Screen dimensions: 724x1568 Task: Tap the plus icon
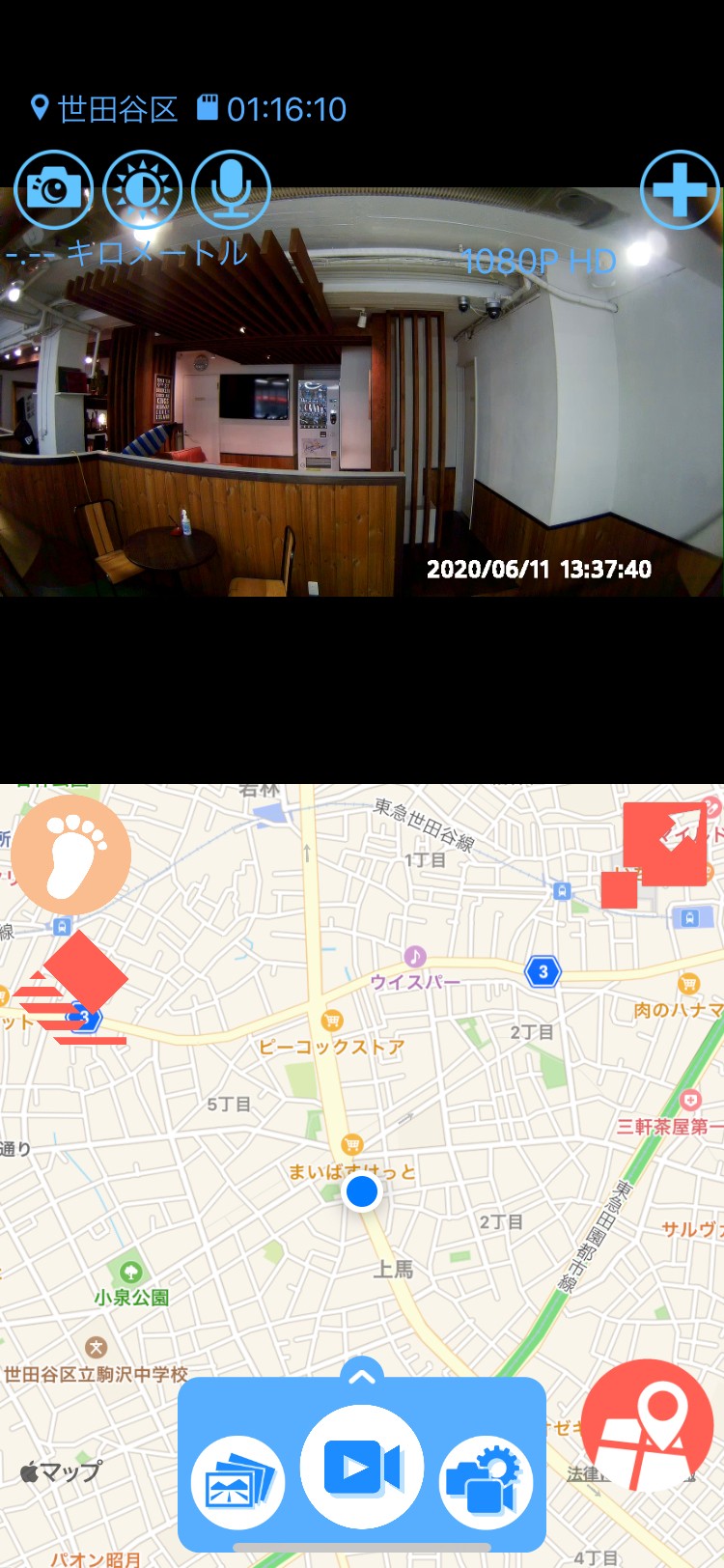680,189
